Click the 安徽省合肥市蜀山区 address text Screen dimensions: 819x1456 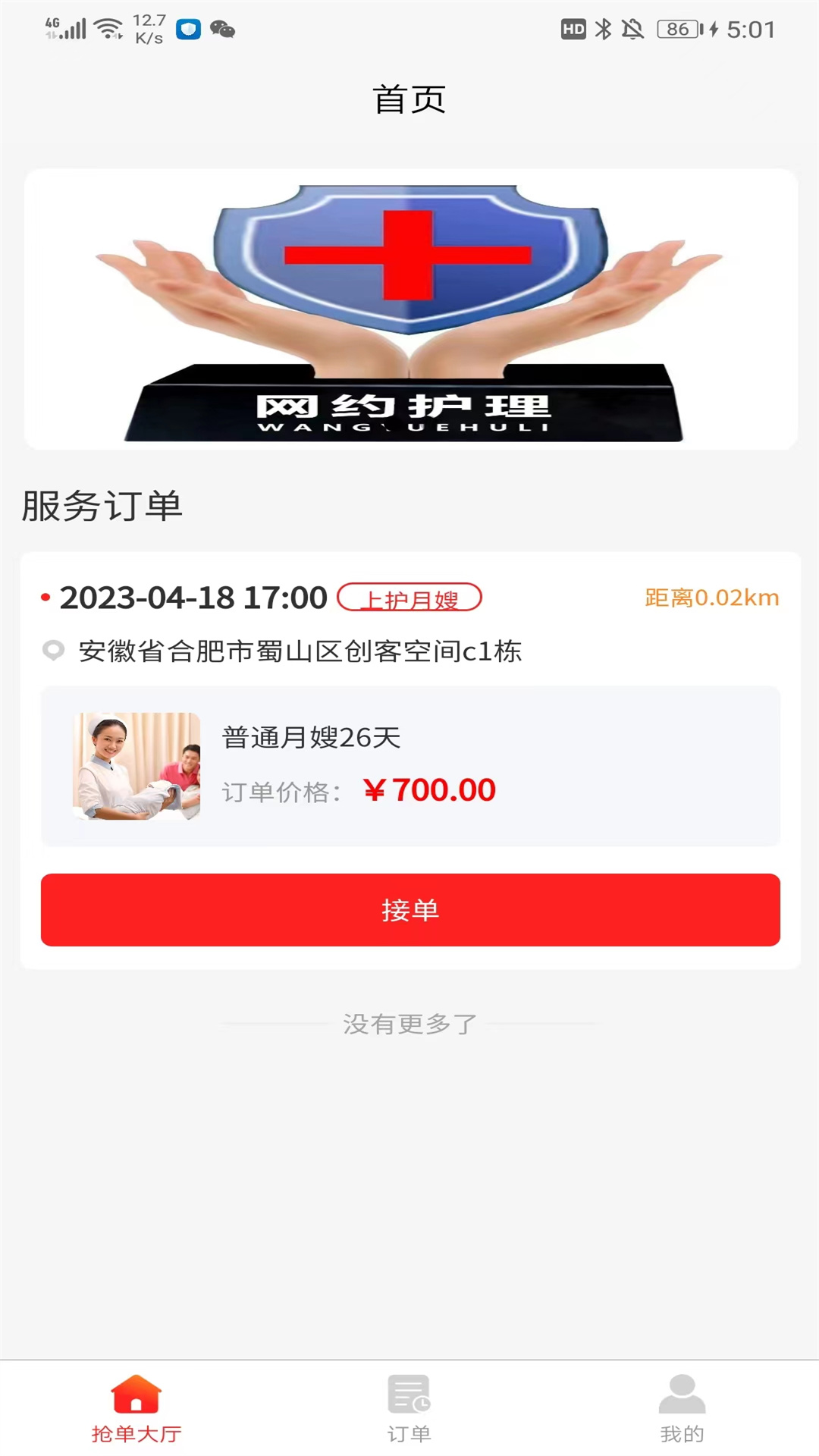pos(299,651)
